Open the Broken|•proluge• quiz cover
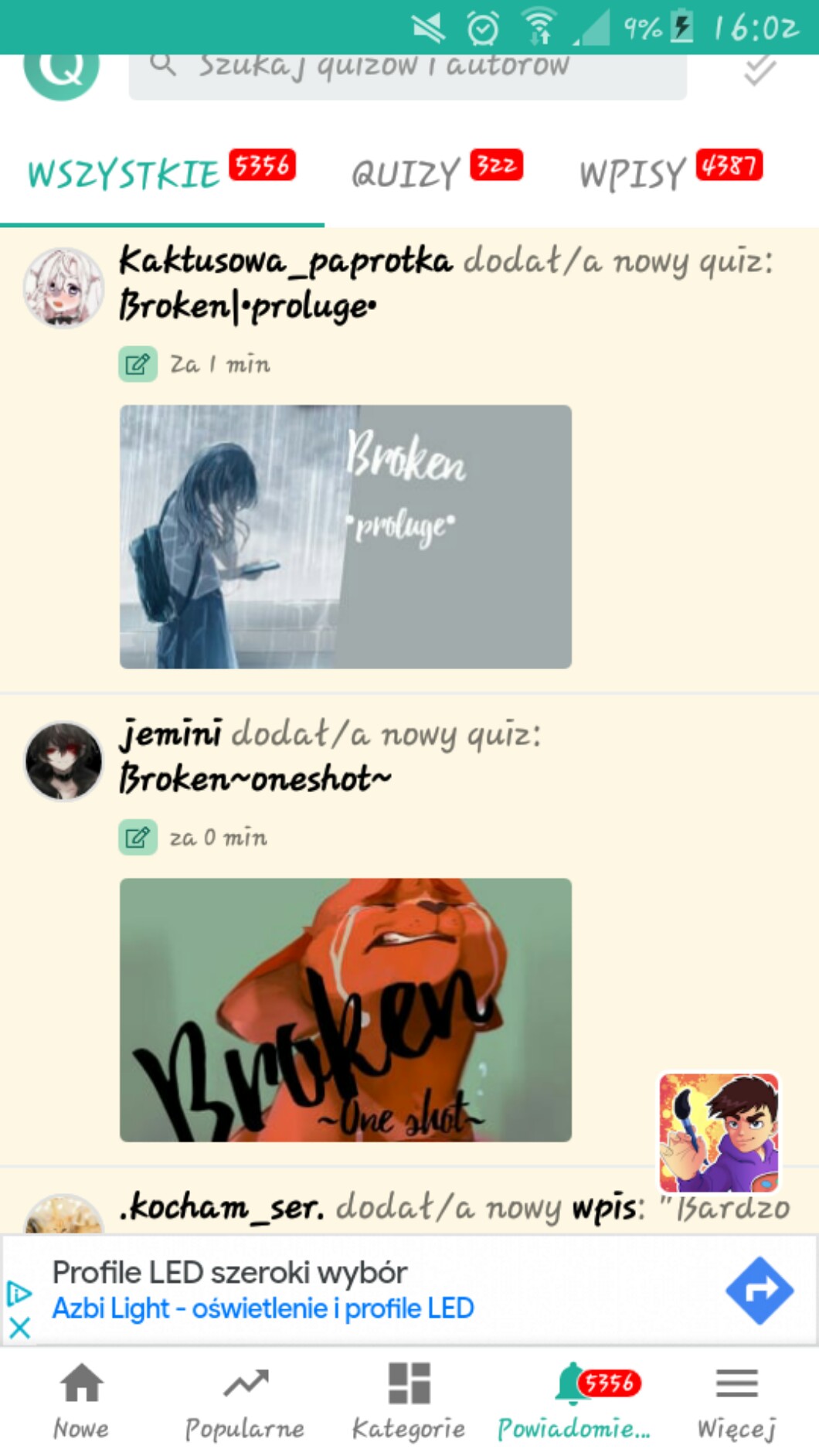819x1456 pixels. click(x=345, y=536)
